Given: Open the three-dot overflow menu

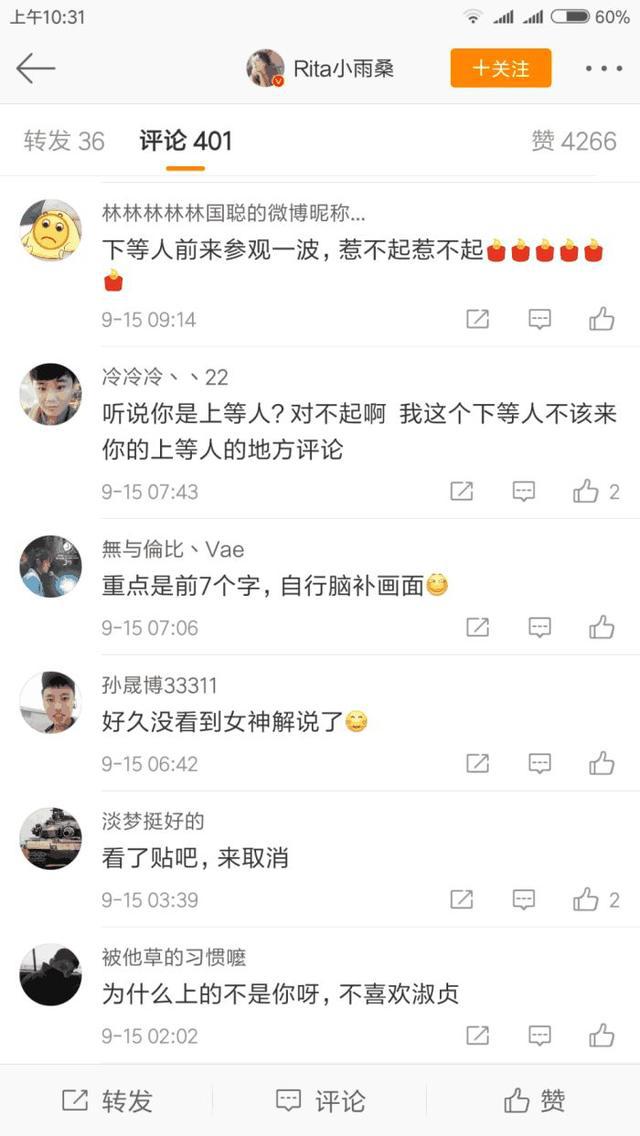Looking at the screenshot, I should coord(603,68).
